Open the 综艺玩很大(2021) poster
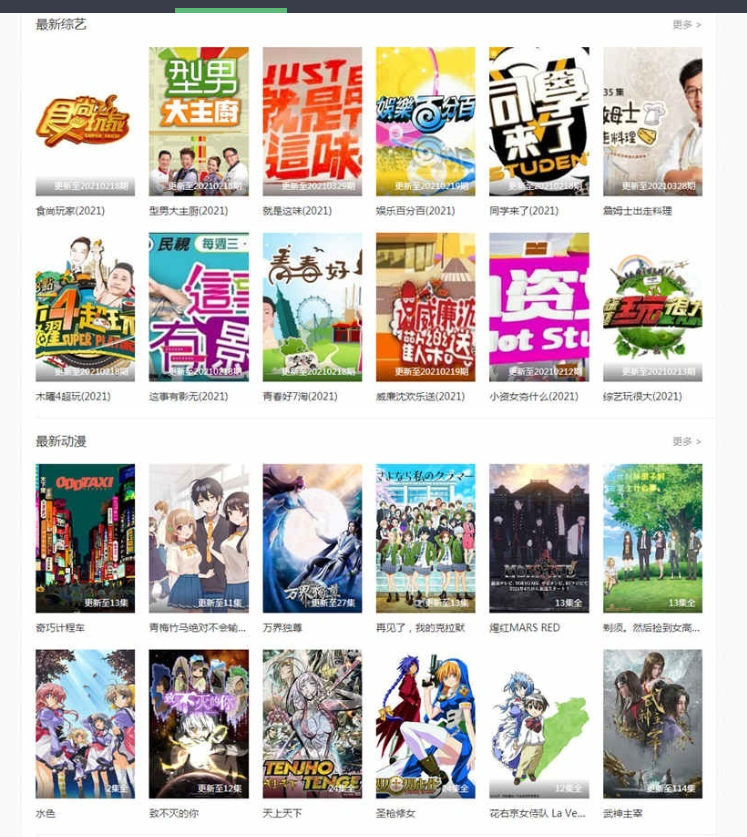The image size is (747, 837). [x=652, y=307]
